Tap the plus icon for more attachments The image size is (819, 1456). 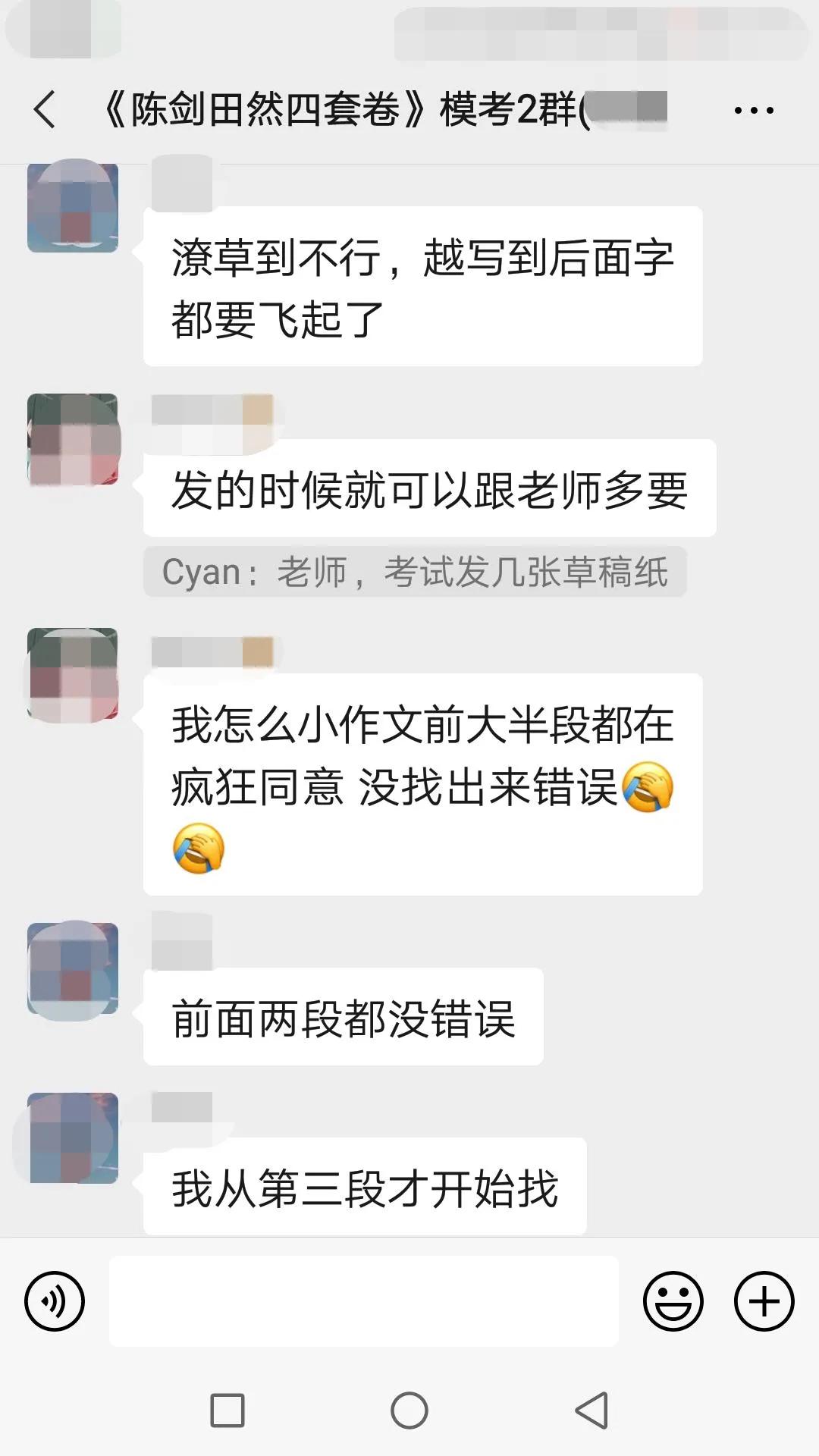761,1293
